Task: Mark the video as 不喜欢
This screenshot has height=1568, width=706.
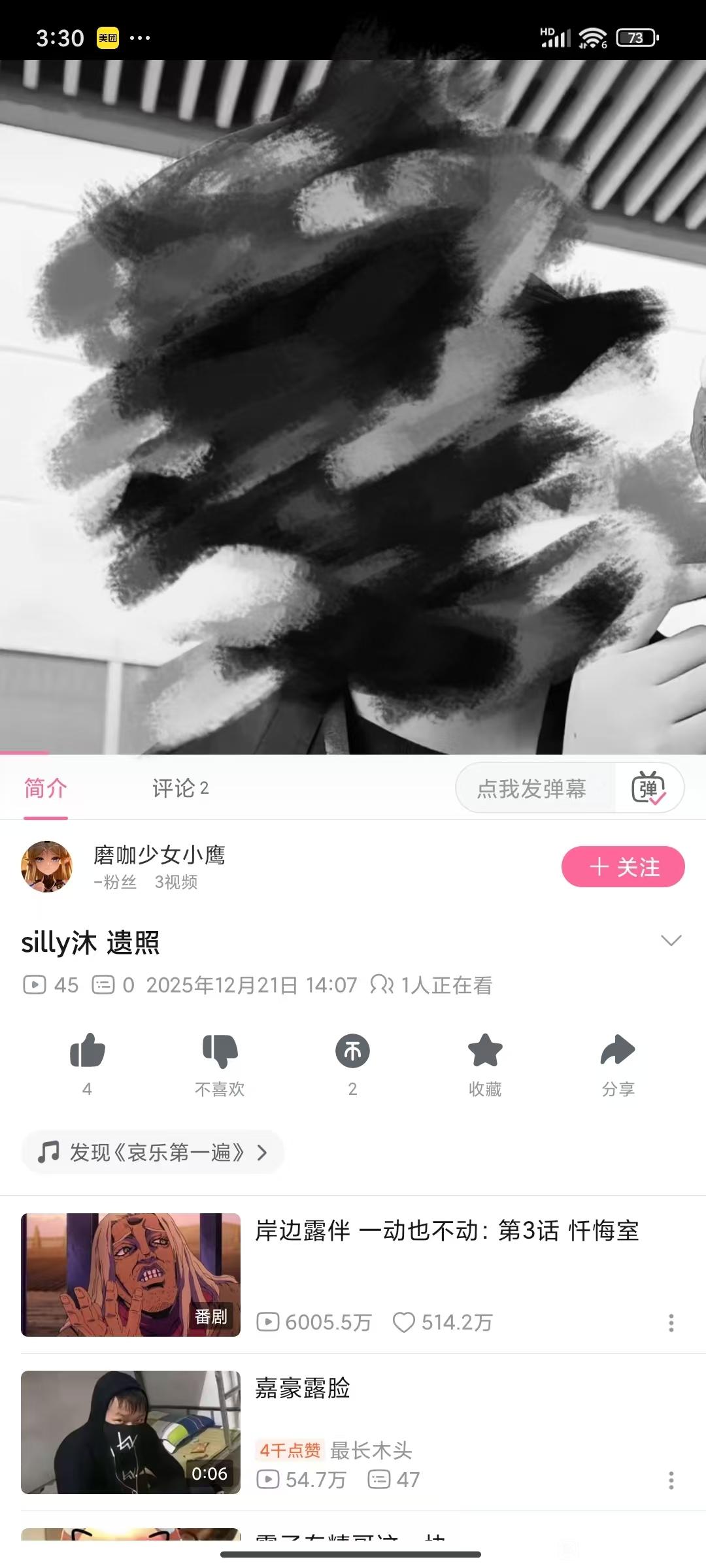Action: pos(220,1052)
